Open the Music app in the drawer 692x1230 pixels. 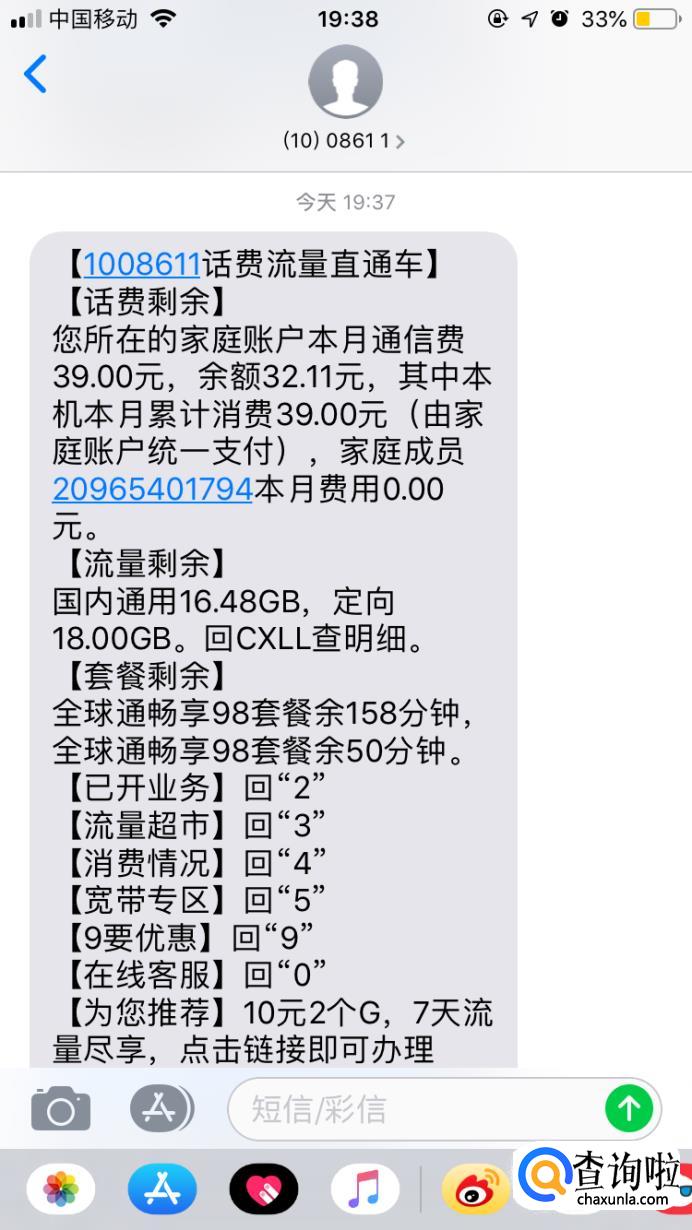(364, 1189)
